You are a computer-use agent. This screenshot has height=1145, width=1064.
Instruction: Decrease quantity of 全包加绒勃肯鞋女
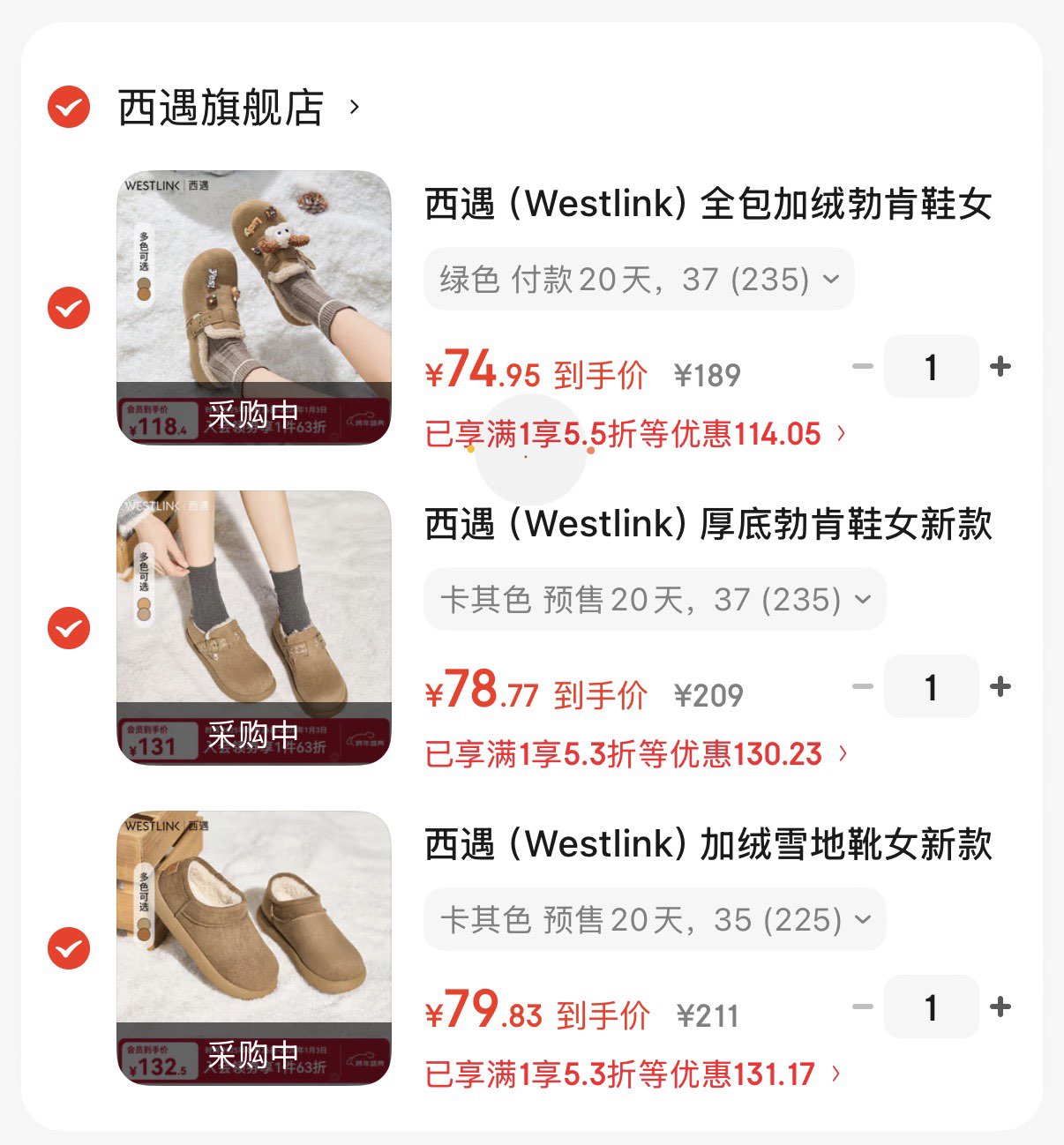[x=863, y=366]
